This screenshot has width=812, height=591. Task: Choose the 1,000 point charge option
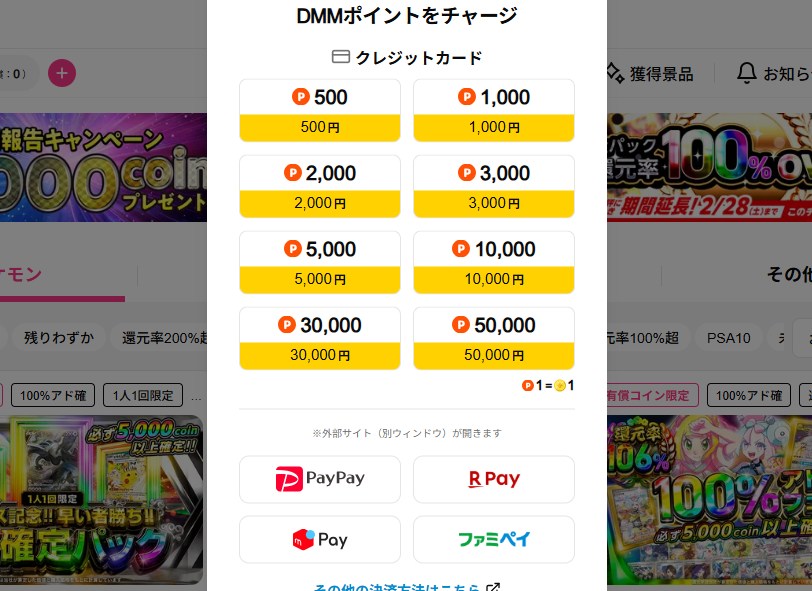click(494, 110)
